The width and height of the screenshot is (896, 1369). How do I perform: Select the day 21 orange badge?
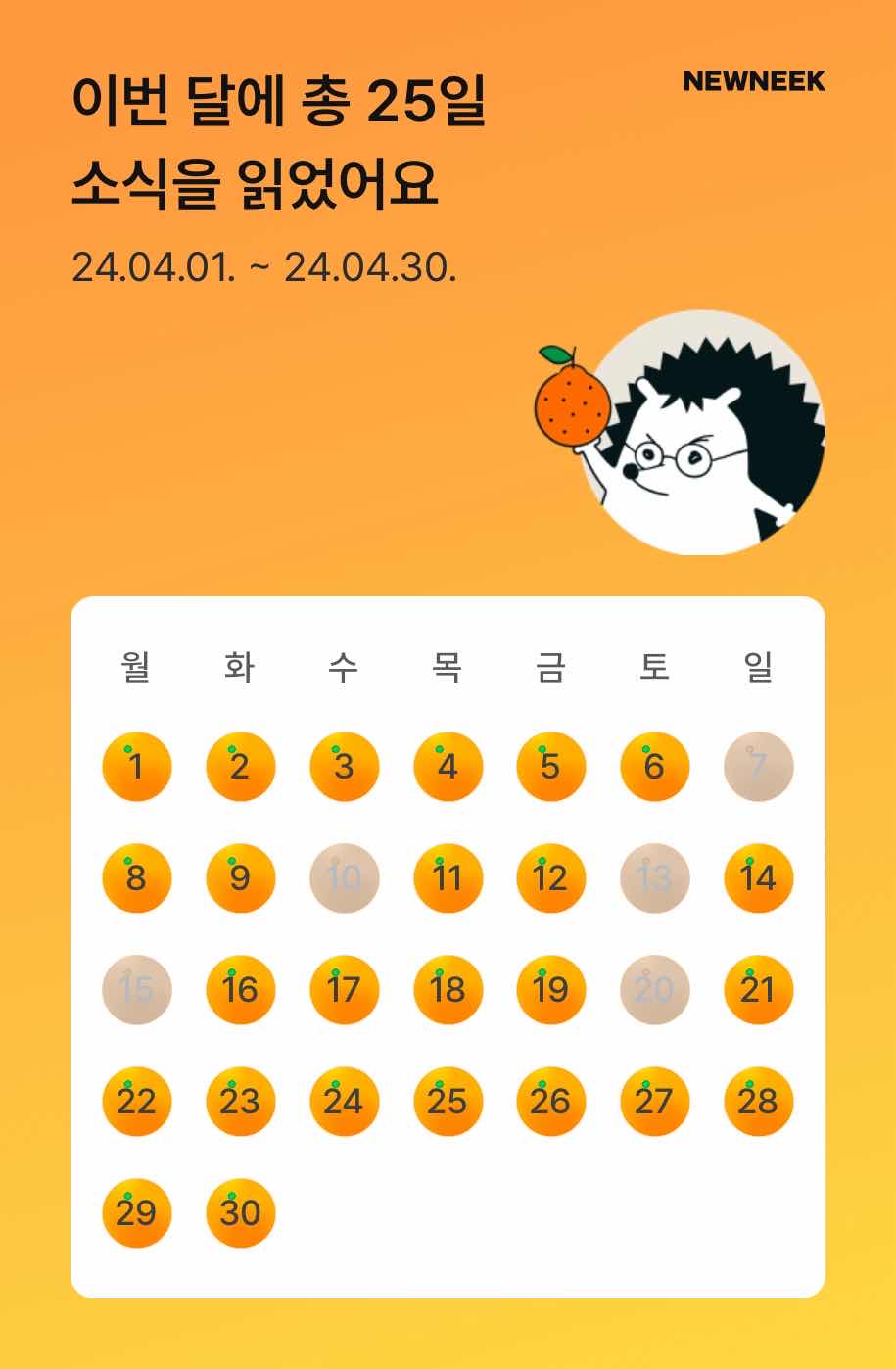[x=759, y=990]
